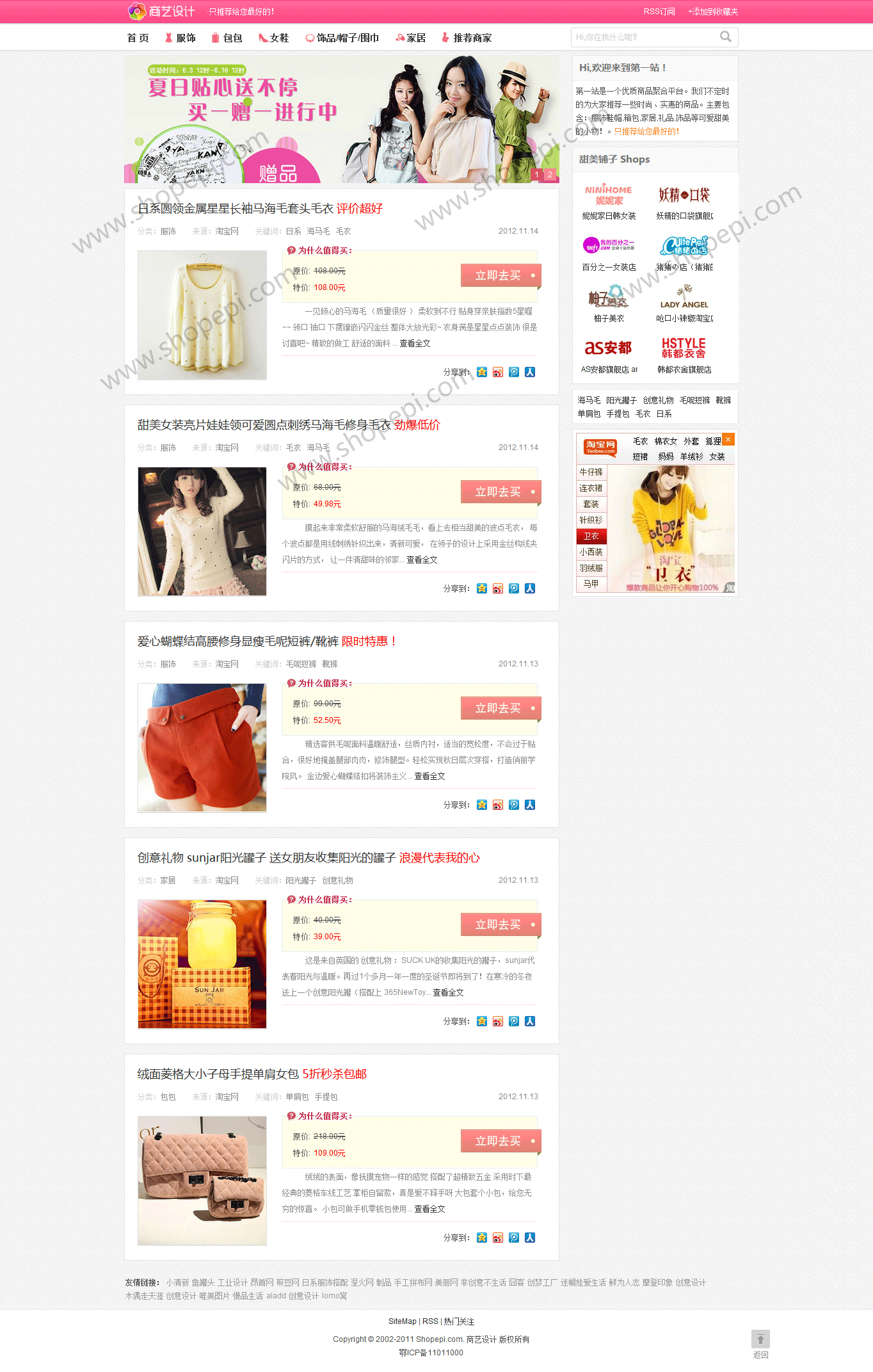Visit 妮妮家日韩女装 shop
This screenshot has height=1372, width=873.
[x=609, y=203]
